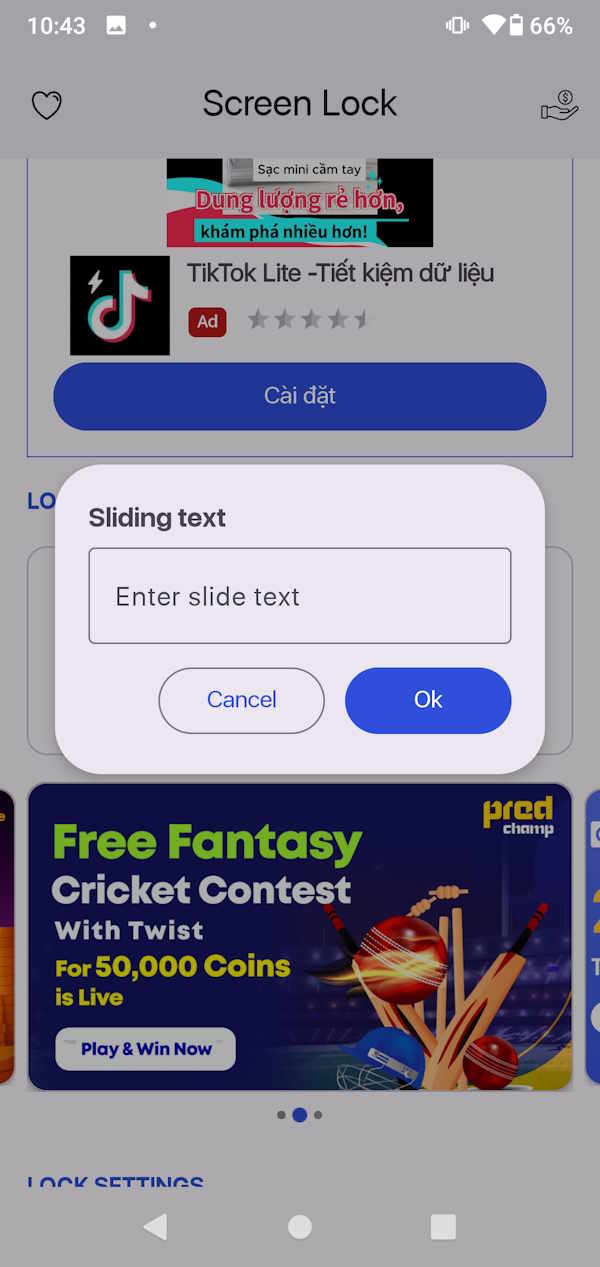Open the TikTok Lite ad listing
Image resolution: width=600 pixels, height=1267 pixels.
coord(340,273)
